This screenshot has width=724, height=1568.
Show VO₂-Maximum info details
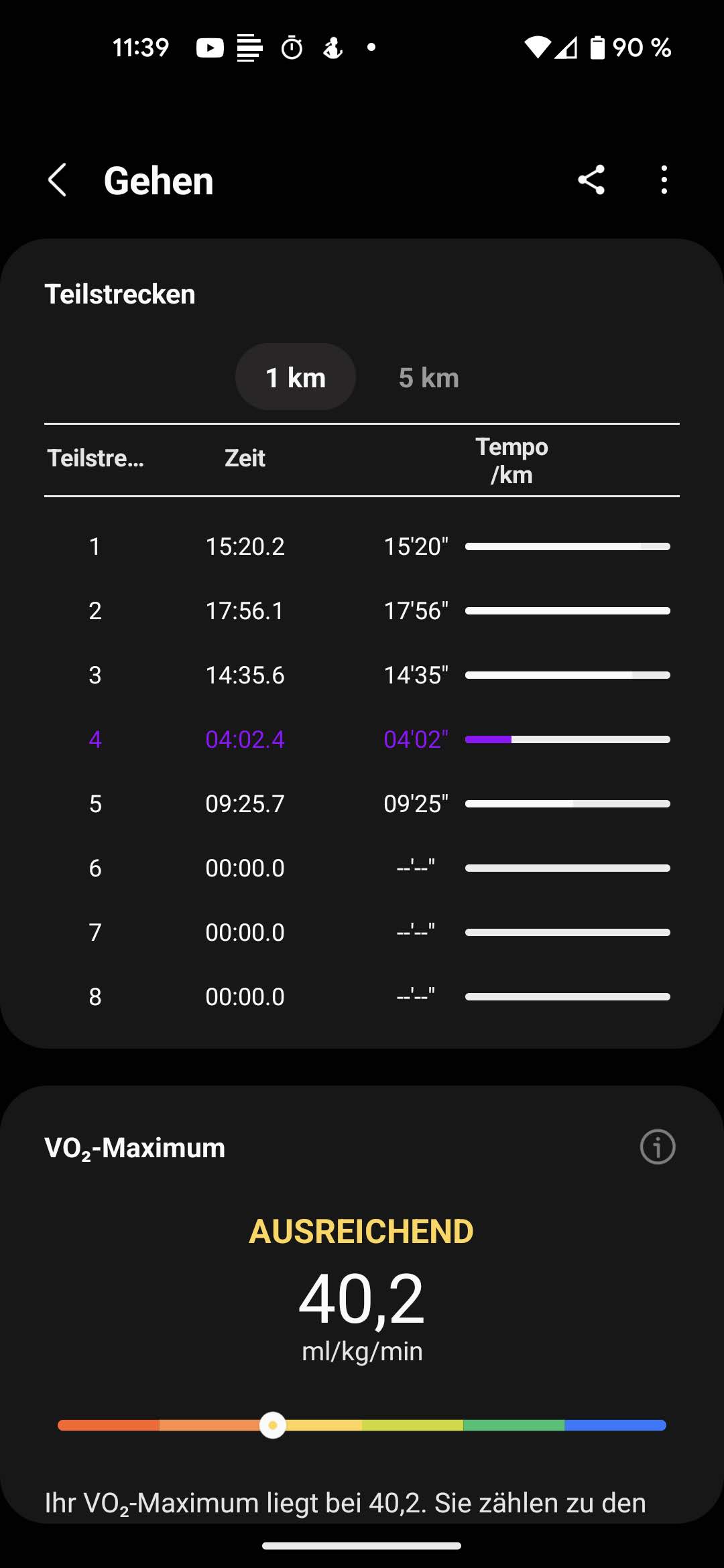(x=657, y=1147)
